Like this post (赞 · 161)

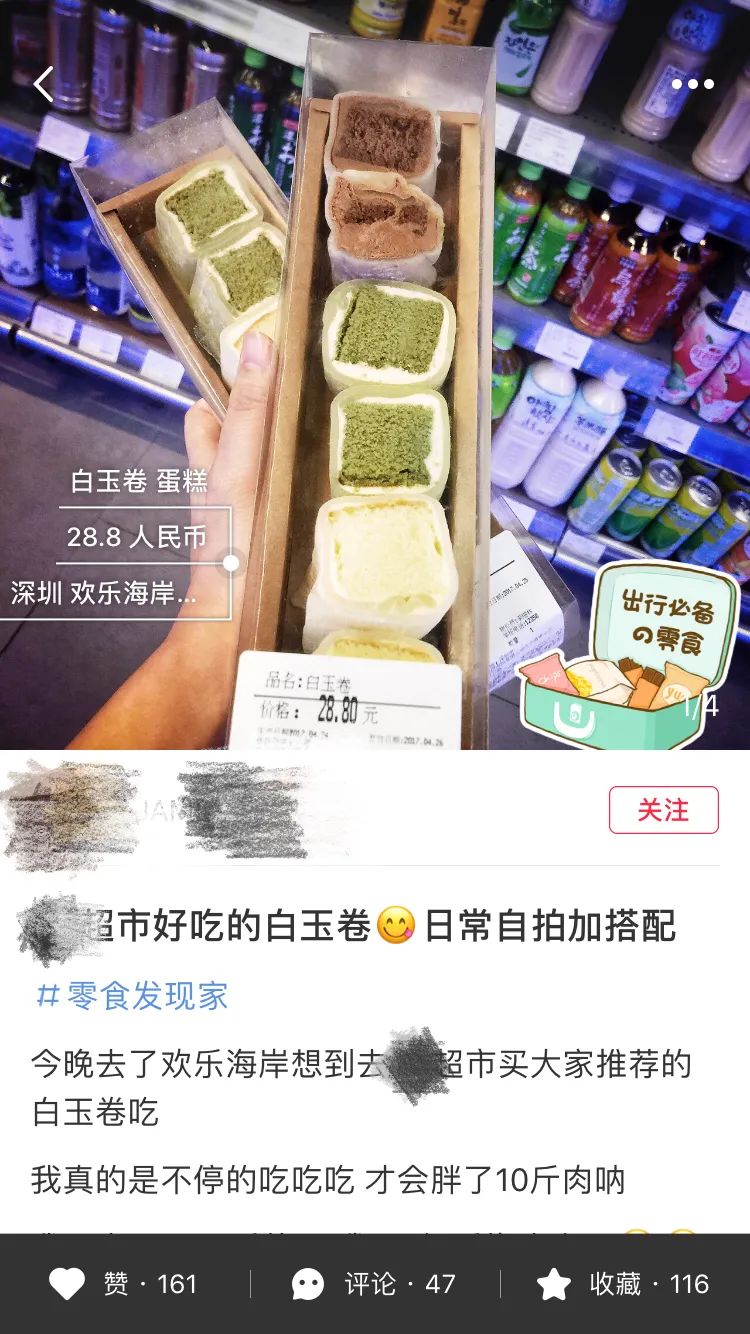coord(124,1284)
